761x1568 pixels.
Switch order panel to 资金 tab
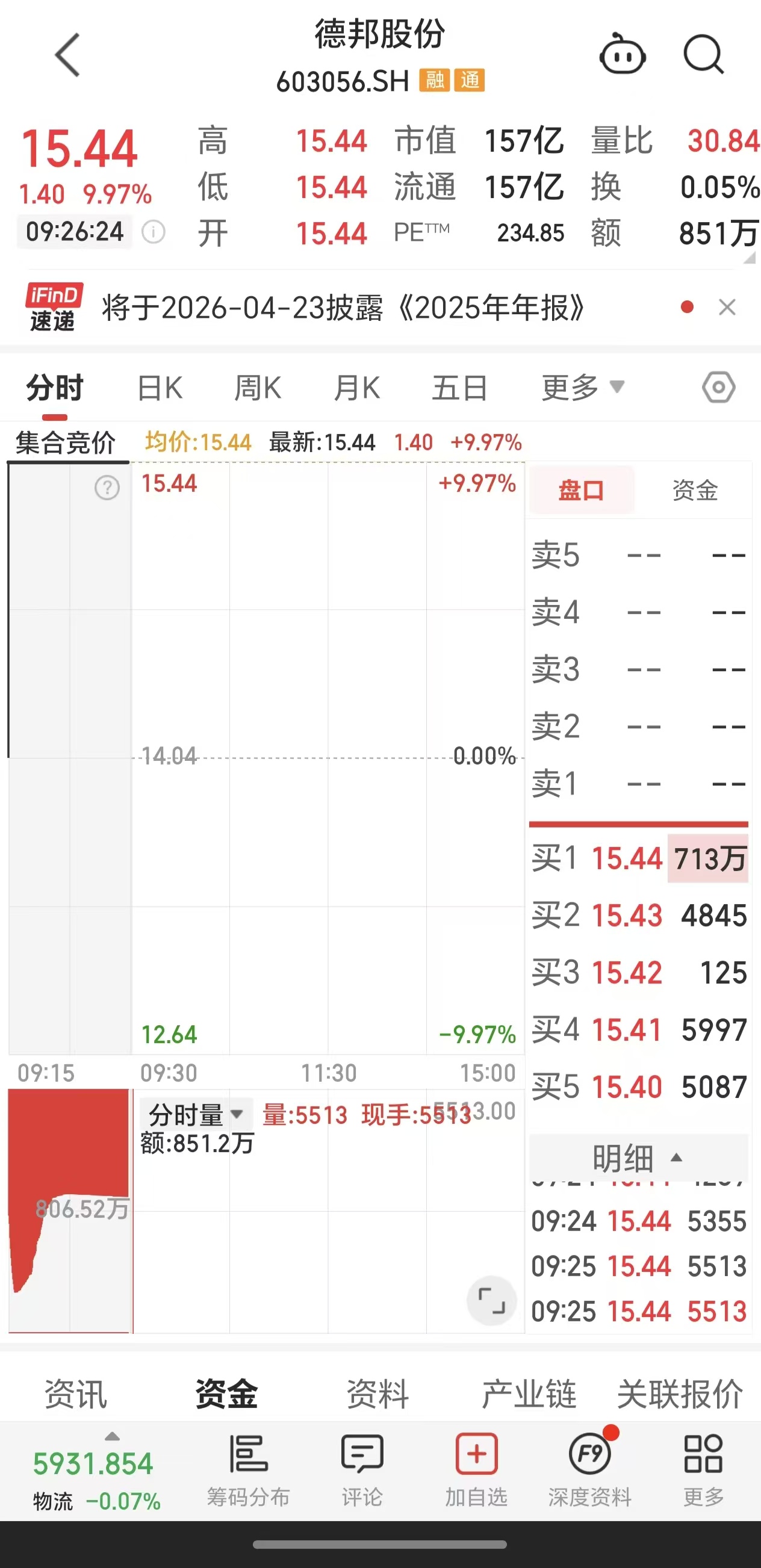coord(695,491)
